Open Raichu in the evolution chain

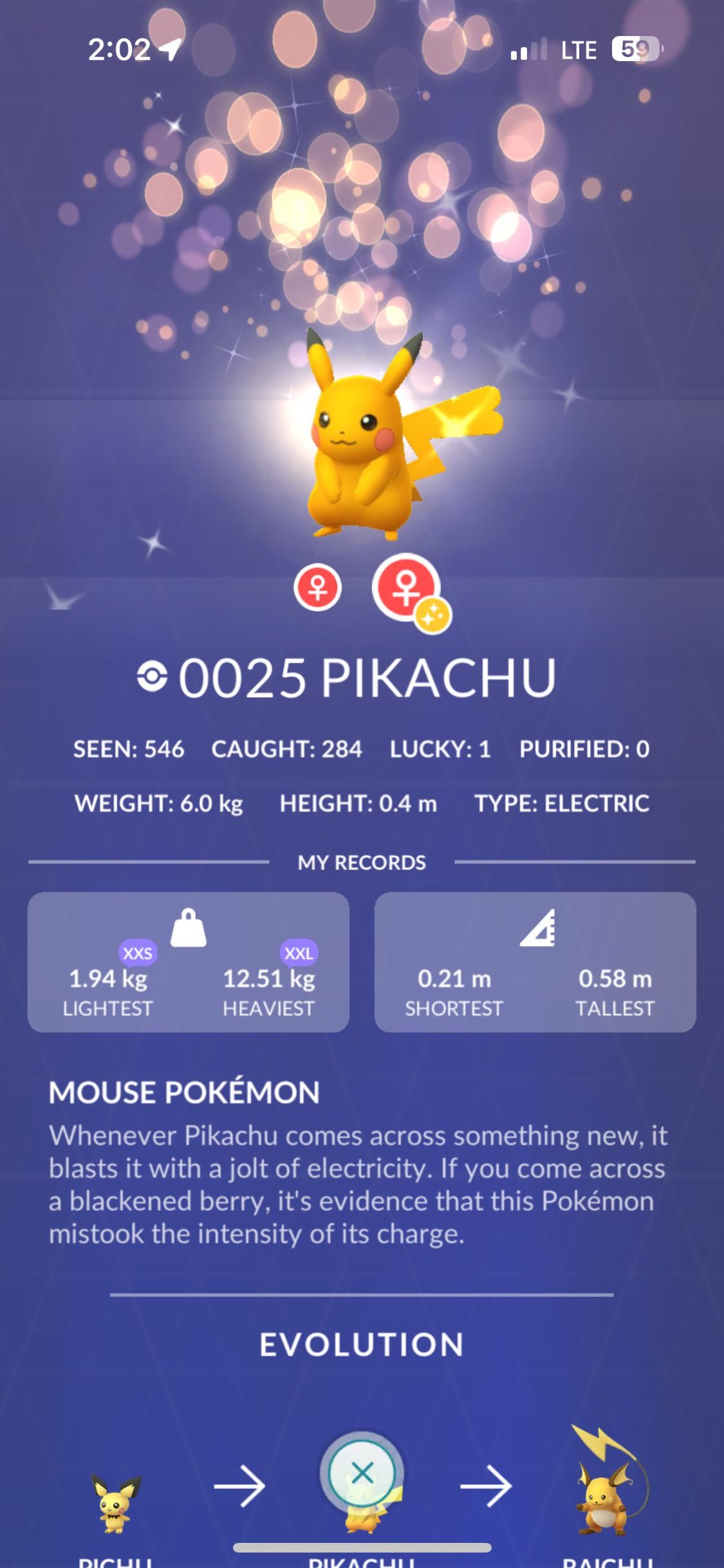pos(607,1495)
